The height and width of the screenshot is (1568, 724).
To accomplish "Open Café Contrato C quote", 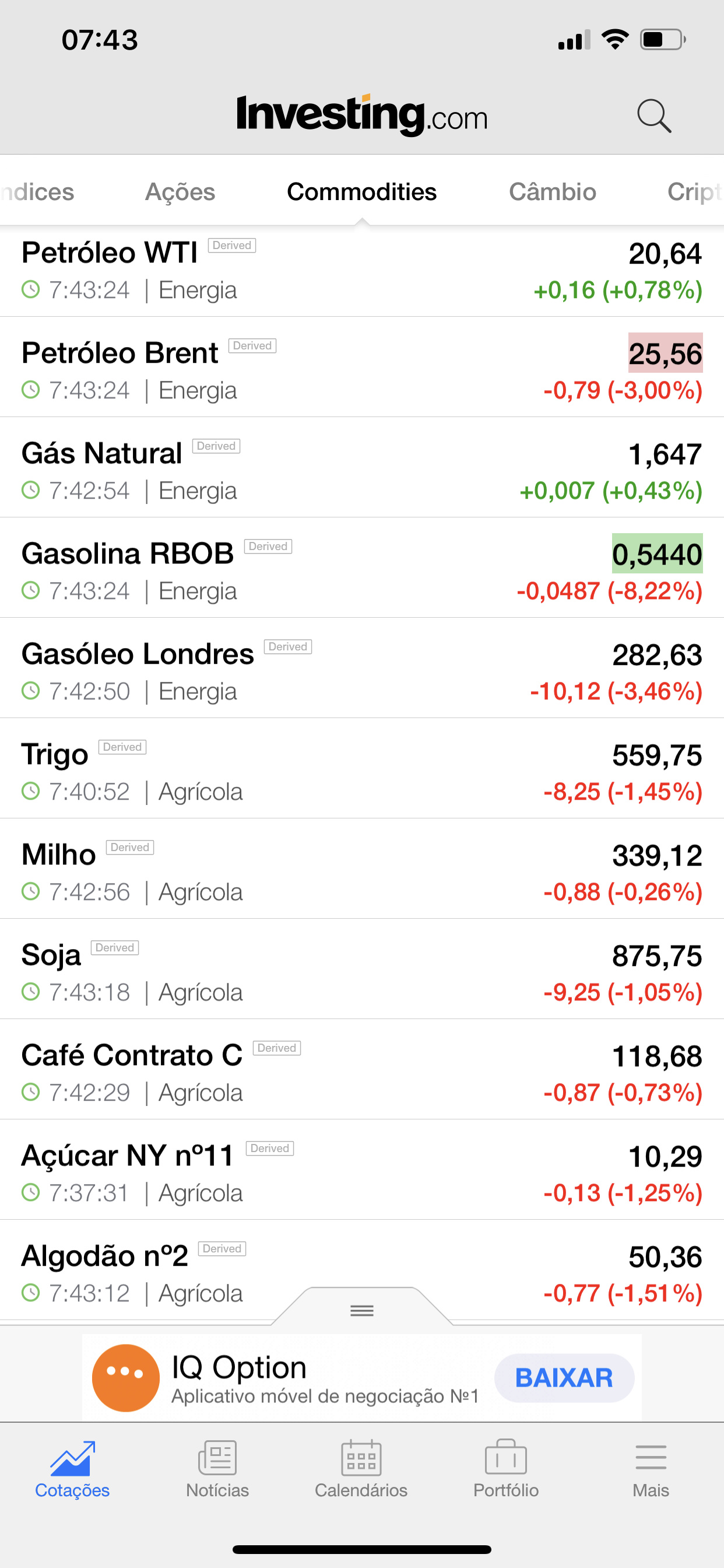I will 362,1069.
